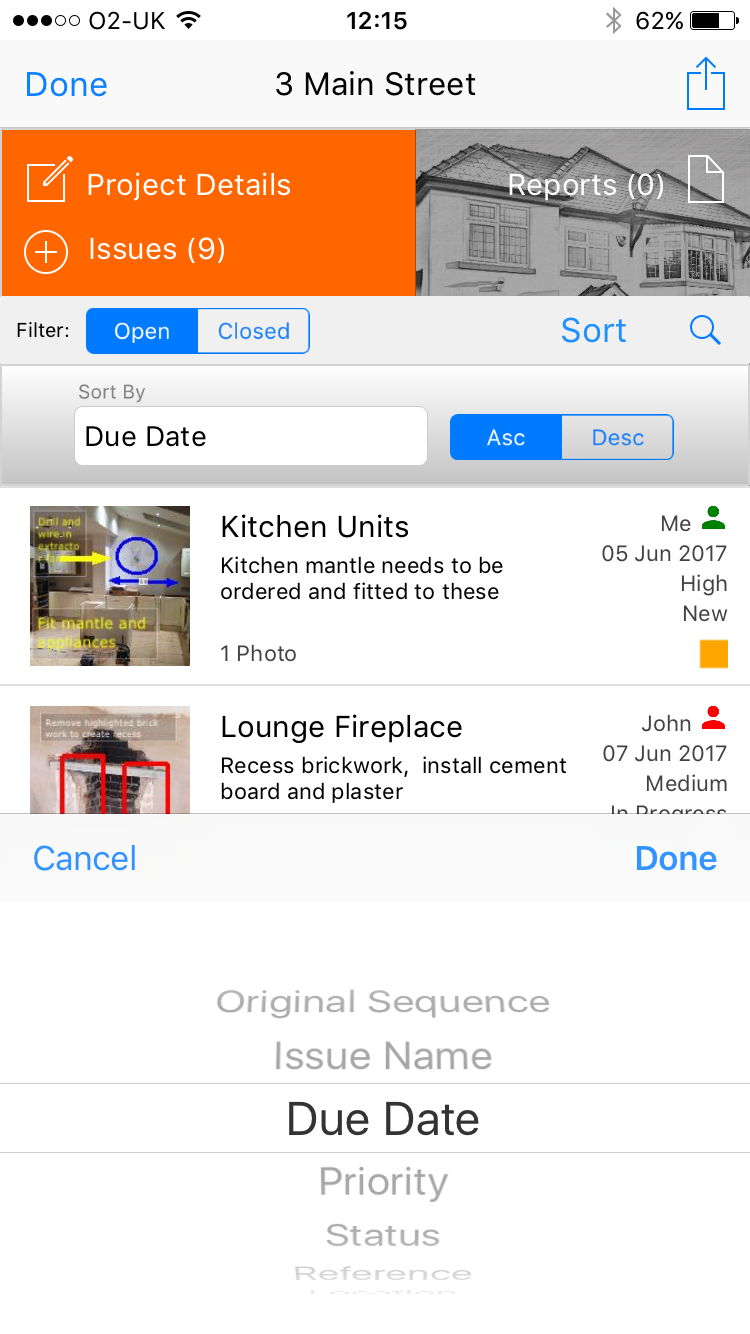Image resolution: width=750 pixels, height=1334 pixels.
Task: Tap the share icon in top bar
Action: pyautogui.click(x=705, y=84)
